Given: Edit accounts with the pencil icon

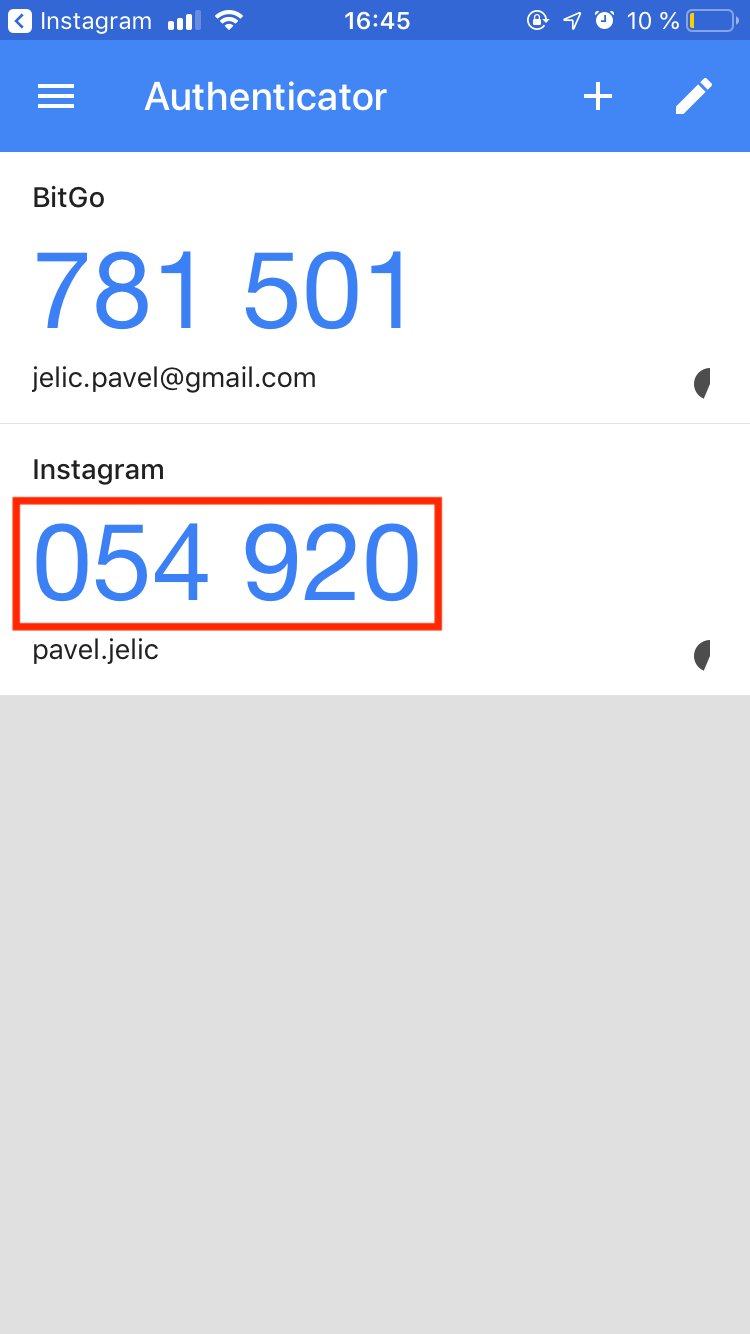Looking at the screenshot, I should (693, 96).
